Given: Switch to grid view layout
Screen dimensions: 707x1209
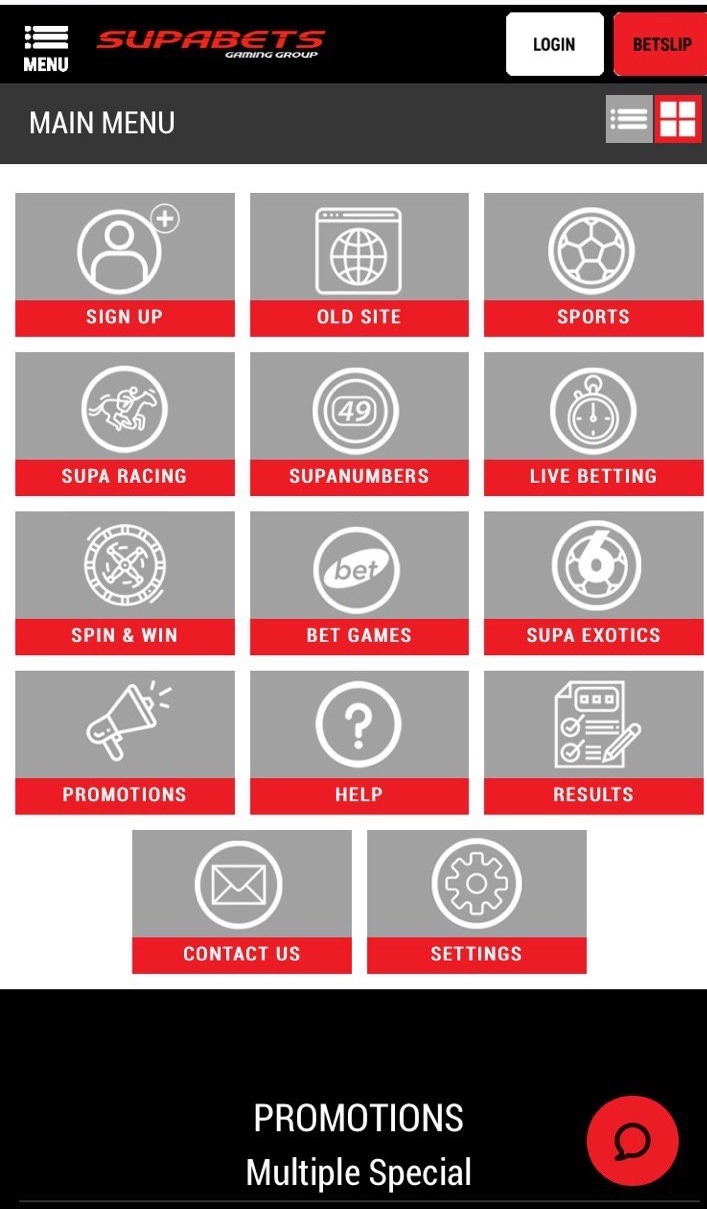Looking at the screenshot, I should tap(678, 119).
